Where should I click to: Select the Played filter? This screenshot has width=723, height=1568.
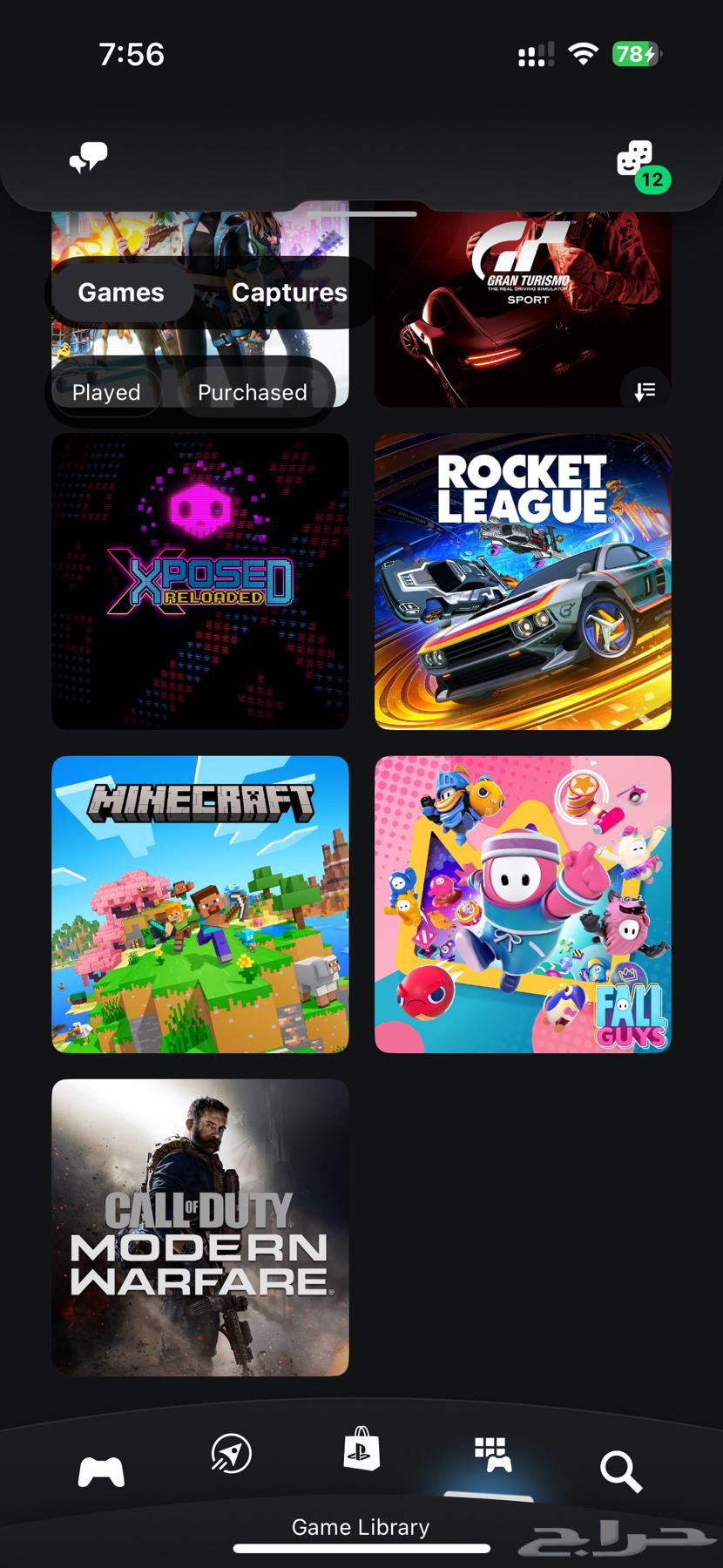106,392
